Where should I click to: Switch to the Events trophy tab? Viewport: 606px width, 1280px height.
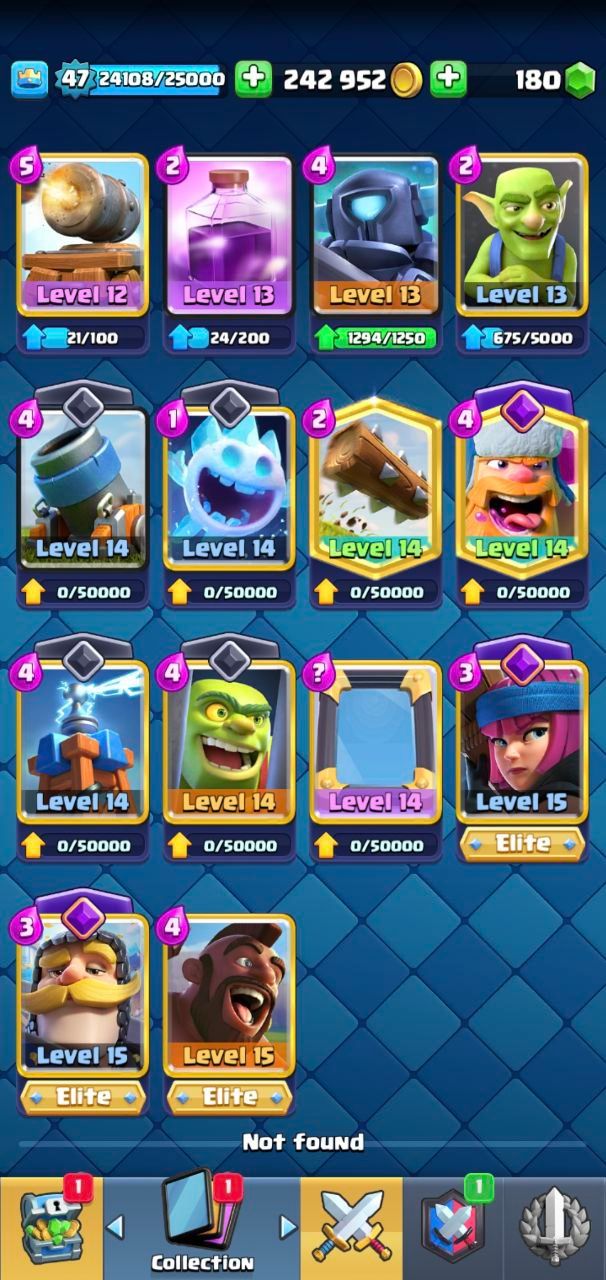click(554, 1228)
